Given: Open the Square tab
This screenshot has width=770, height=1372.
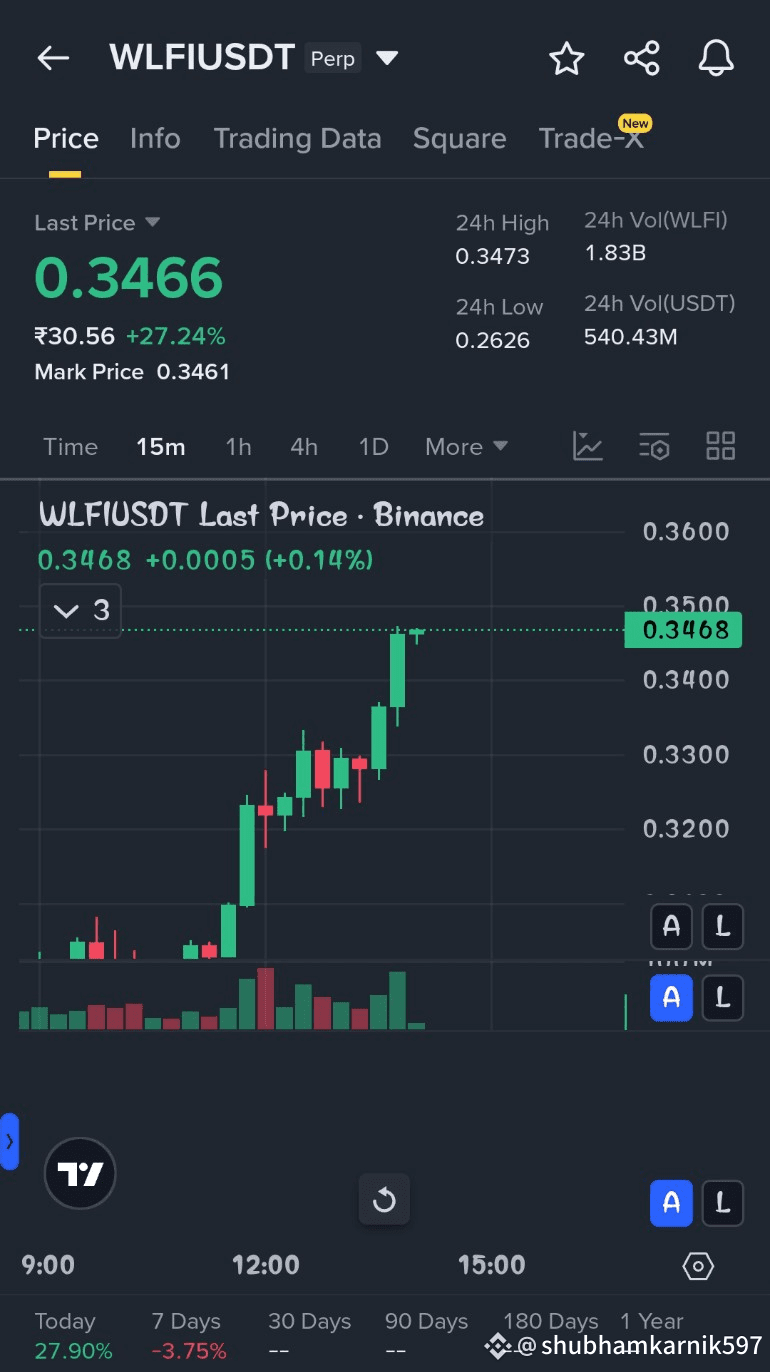Looking at the screenshot, I should pyautogui.click(x=459, y=138).
